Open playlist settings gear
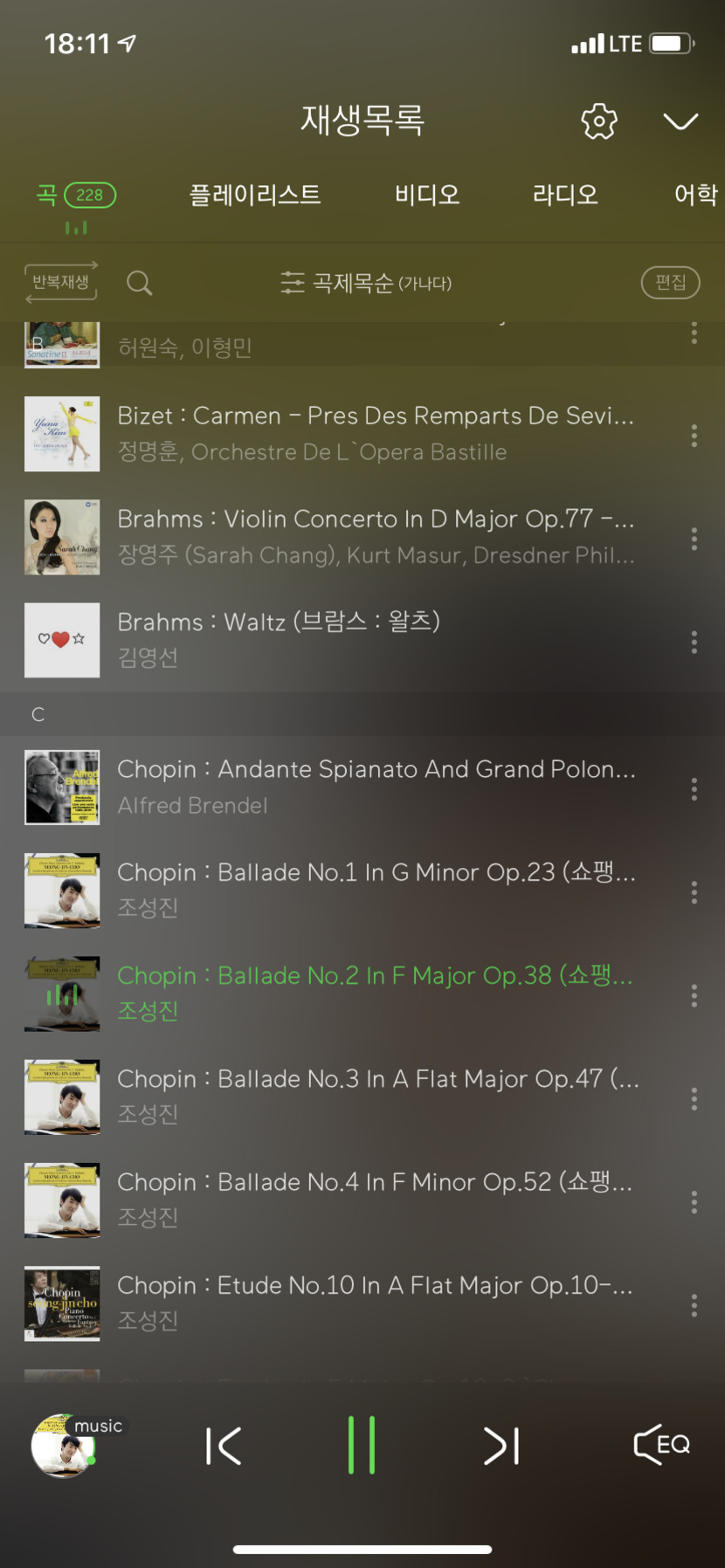Screen dimensions: 725x1568 [x=599, y=121]
